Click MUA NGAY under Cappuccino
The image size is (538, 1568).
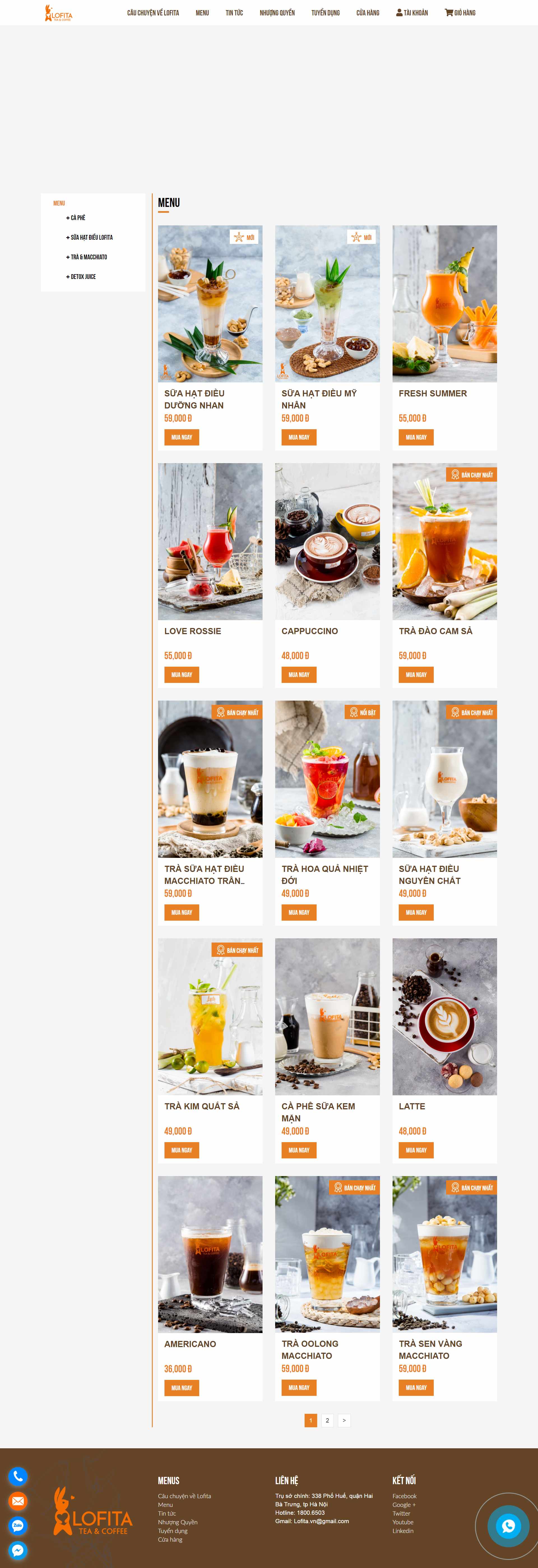[298, 675]
